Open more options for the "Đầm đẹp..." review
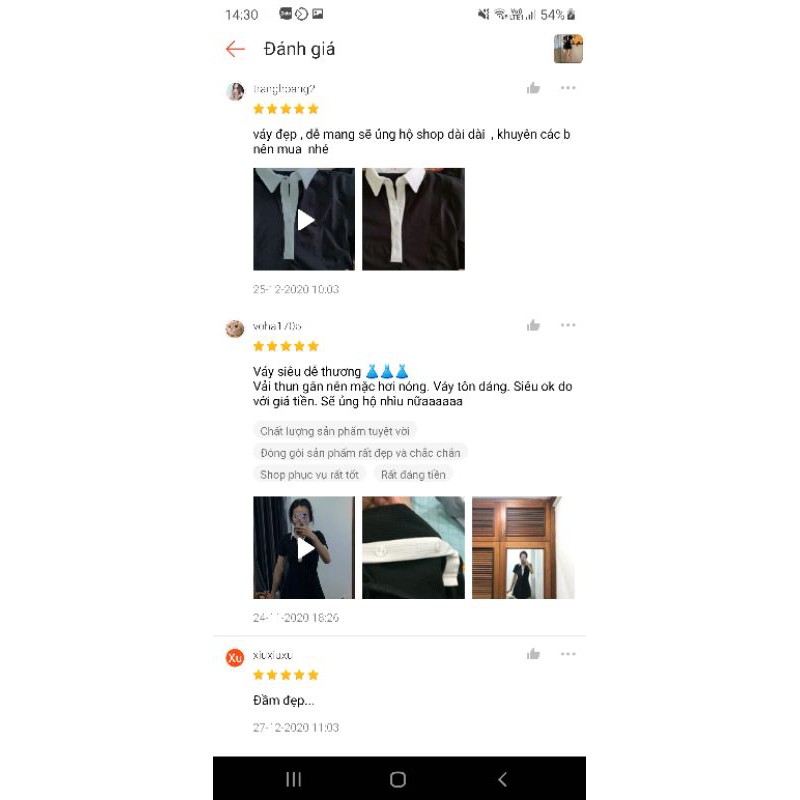This screenshot has height=800, width=800. tap(568, 654)
